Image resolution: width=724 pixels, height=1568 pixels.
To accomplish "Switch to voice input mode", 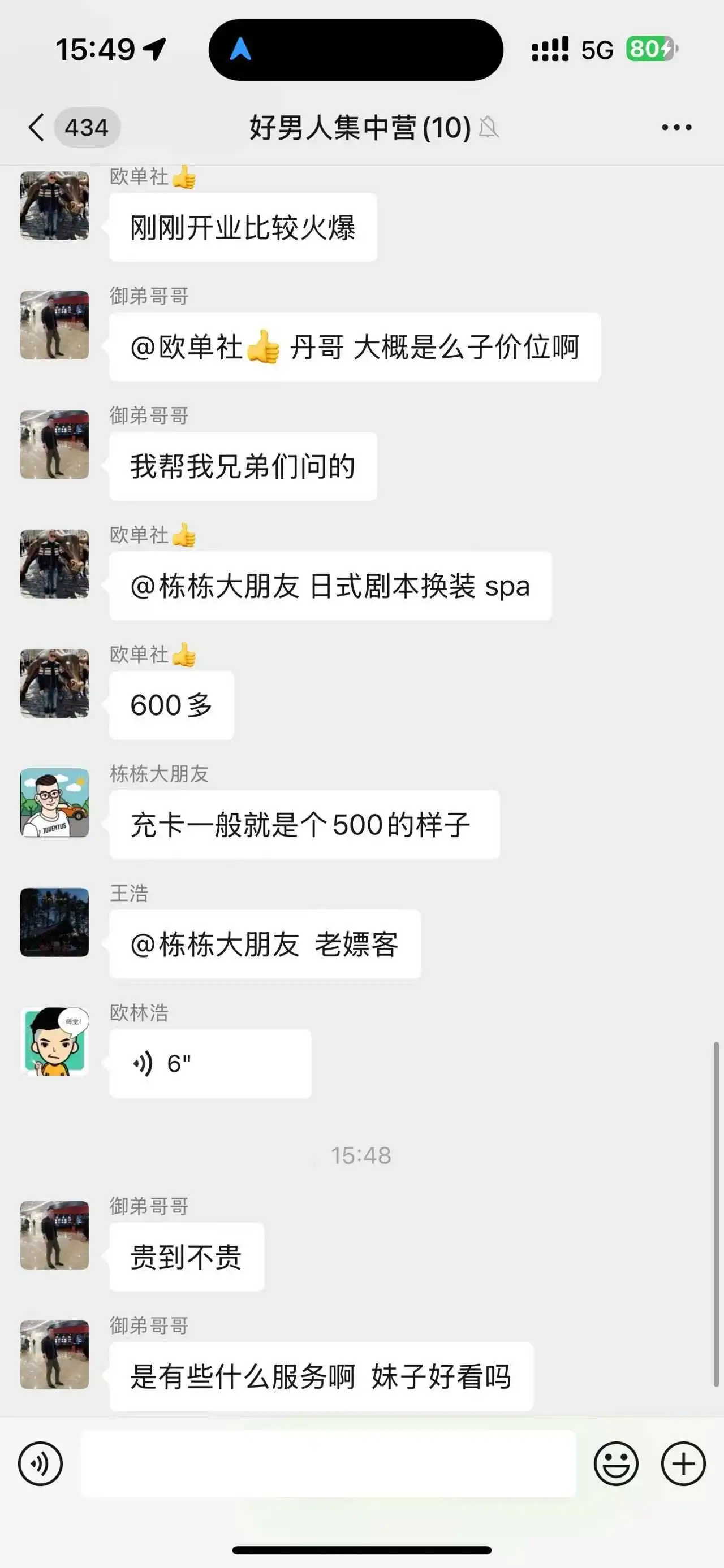I will [40, 1465].
